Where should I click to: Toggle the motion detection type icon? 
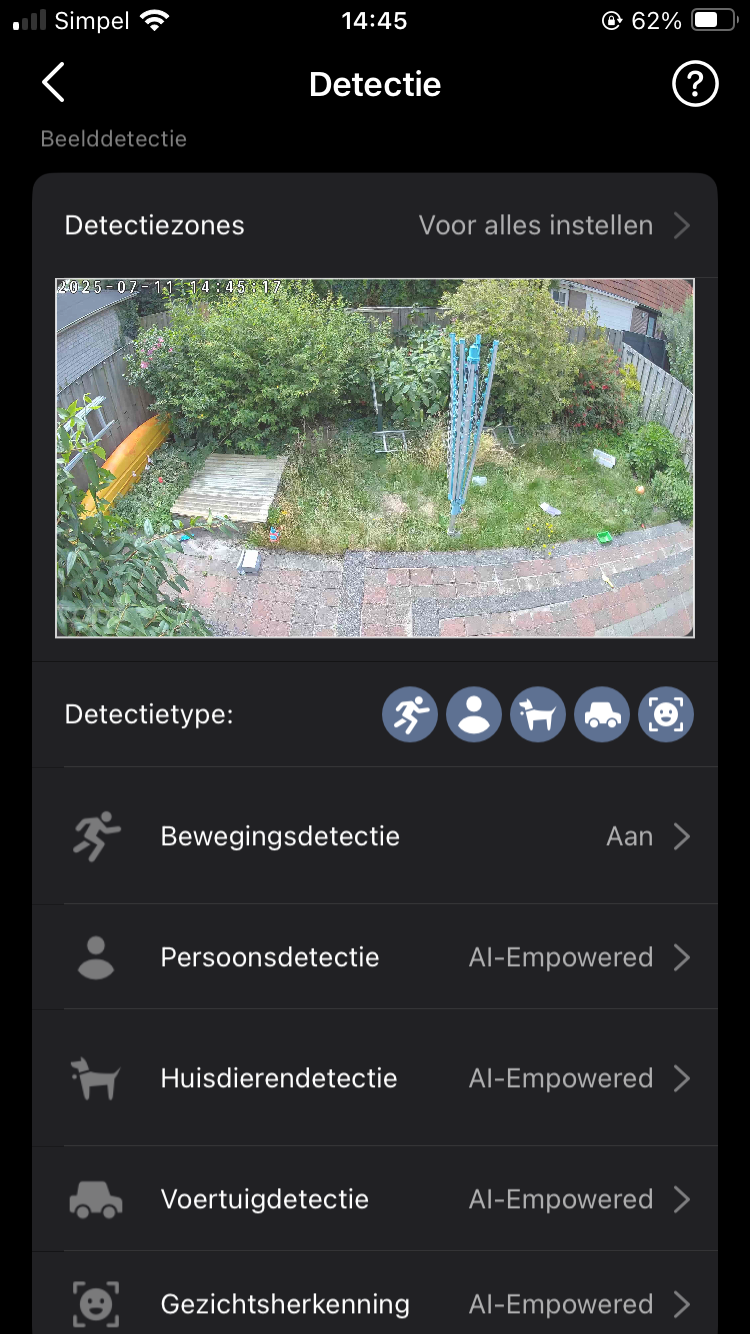[410, 715]
